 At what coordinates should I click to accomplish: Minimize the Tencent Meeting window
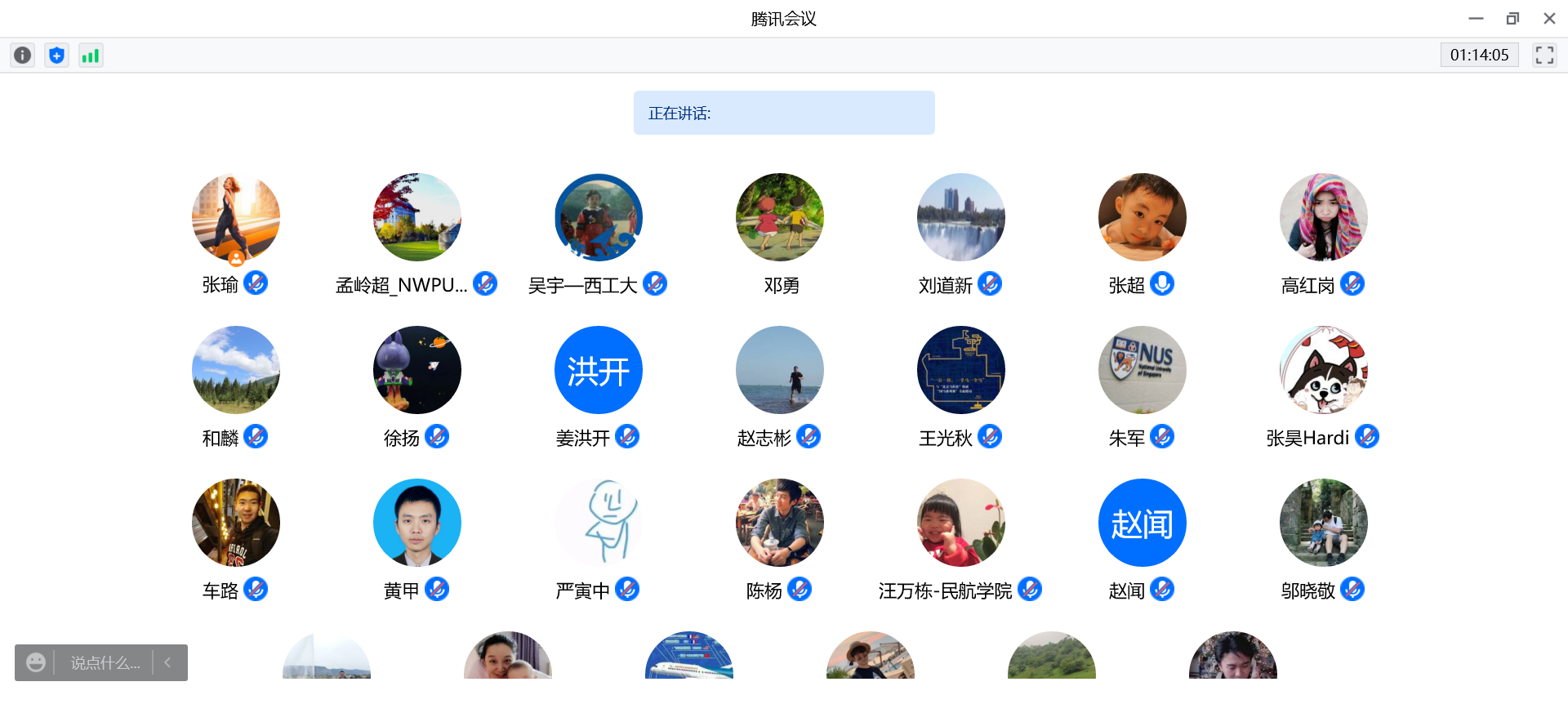(x=1476, y=18)
